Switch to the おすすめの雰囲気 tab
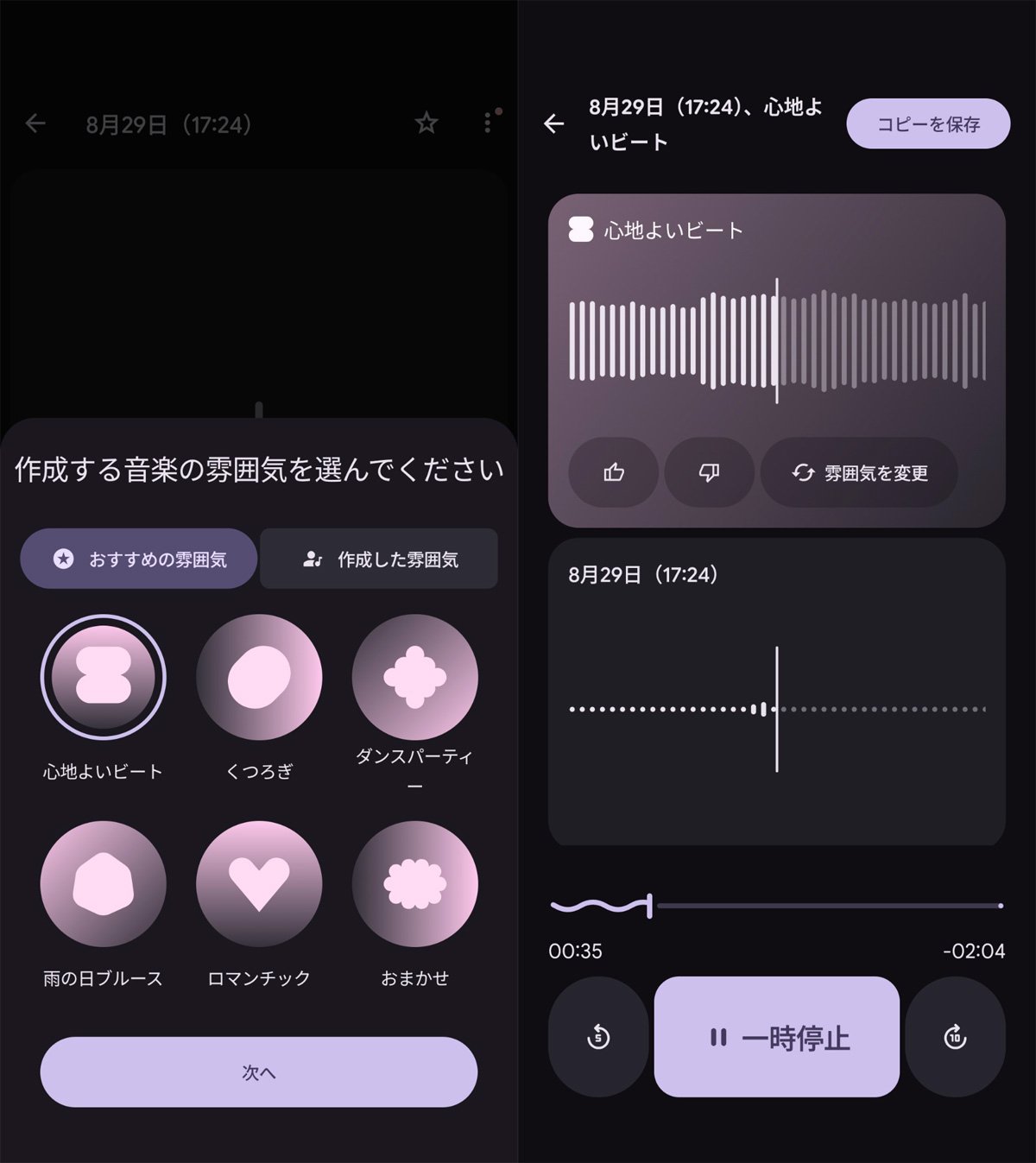 tap(139, 559)
